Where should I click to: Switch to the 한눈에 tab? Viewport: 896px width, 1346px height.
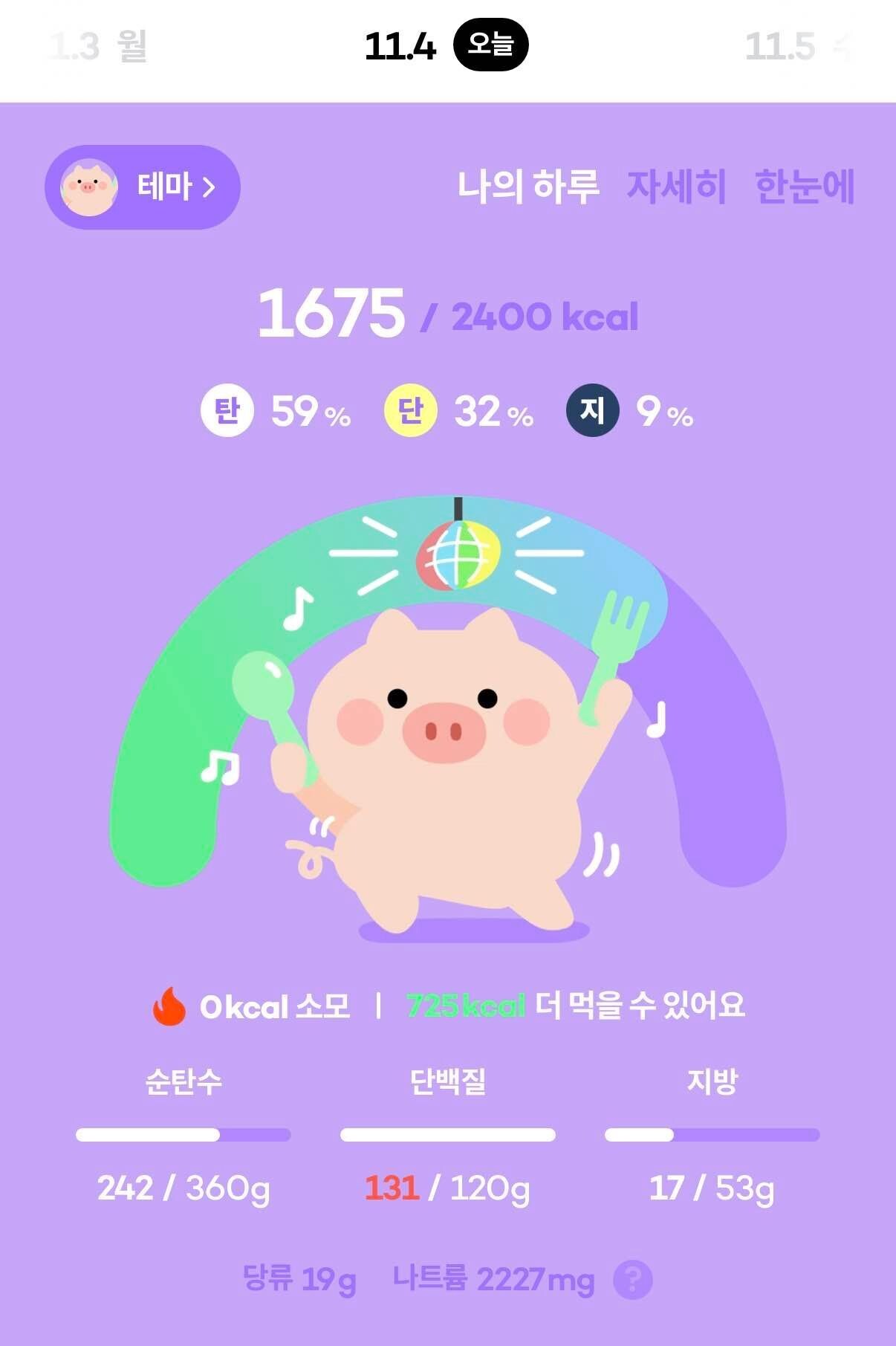tap(805, 186)
